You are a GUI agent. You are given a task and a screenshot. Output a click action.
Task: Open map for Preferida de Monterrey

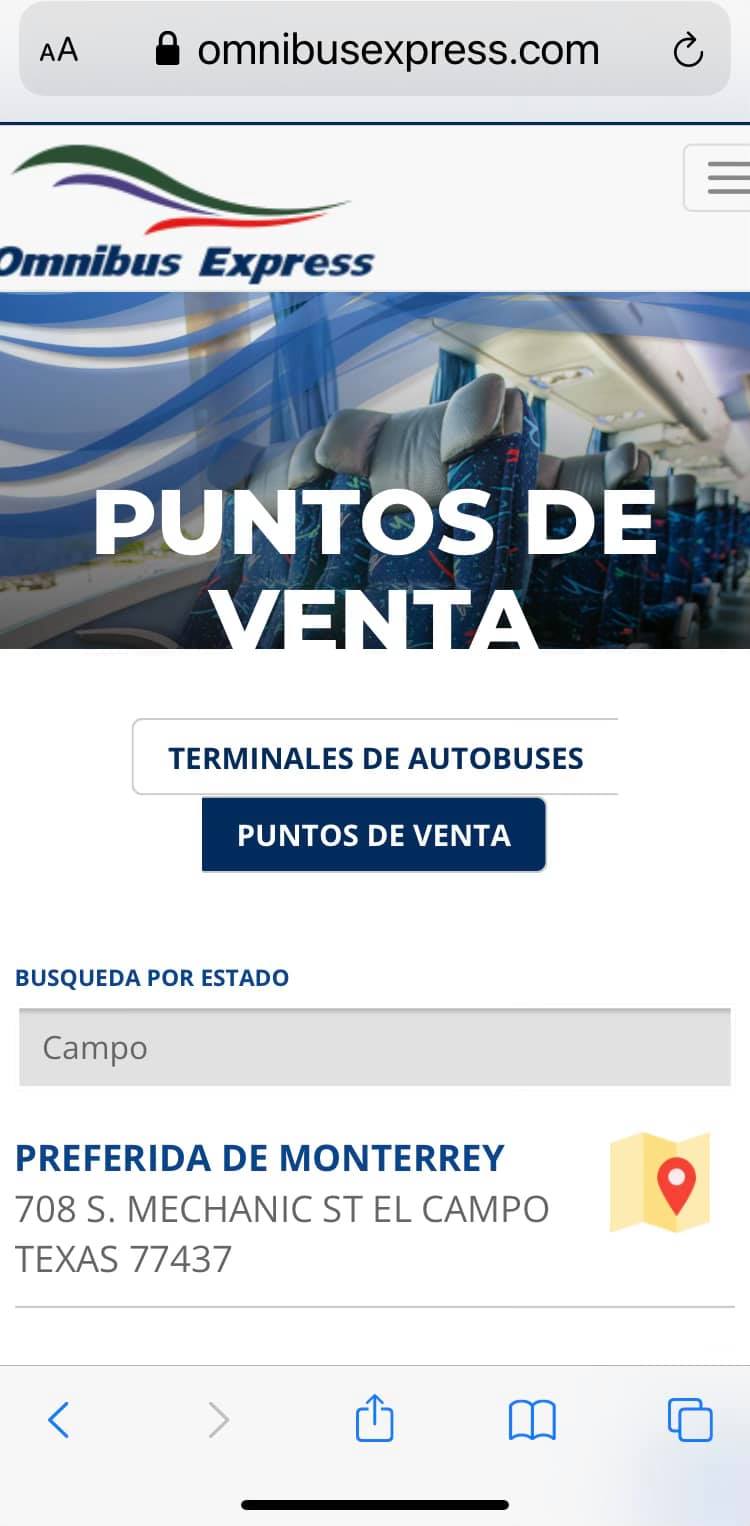(x=660, y=1181)
